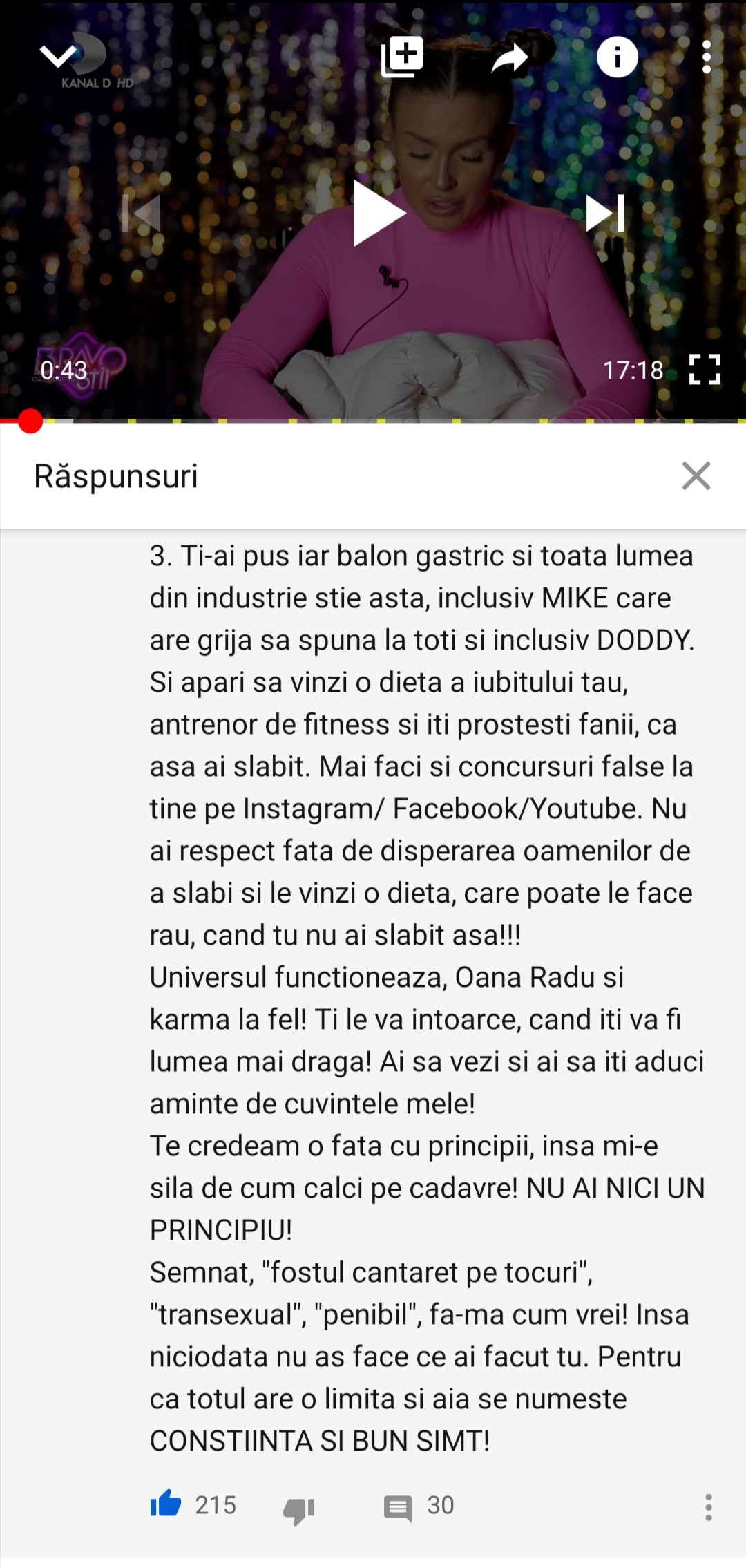
Task: Open the video player overflow menu
Action: (706, 57)
